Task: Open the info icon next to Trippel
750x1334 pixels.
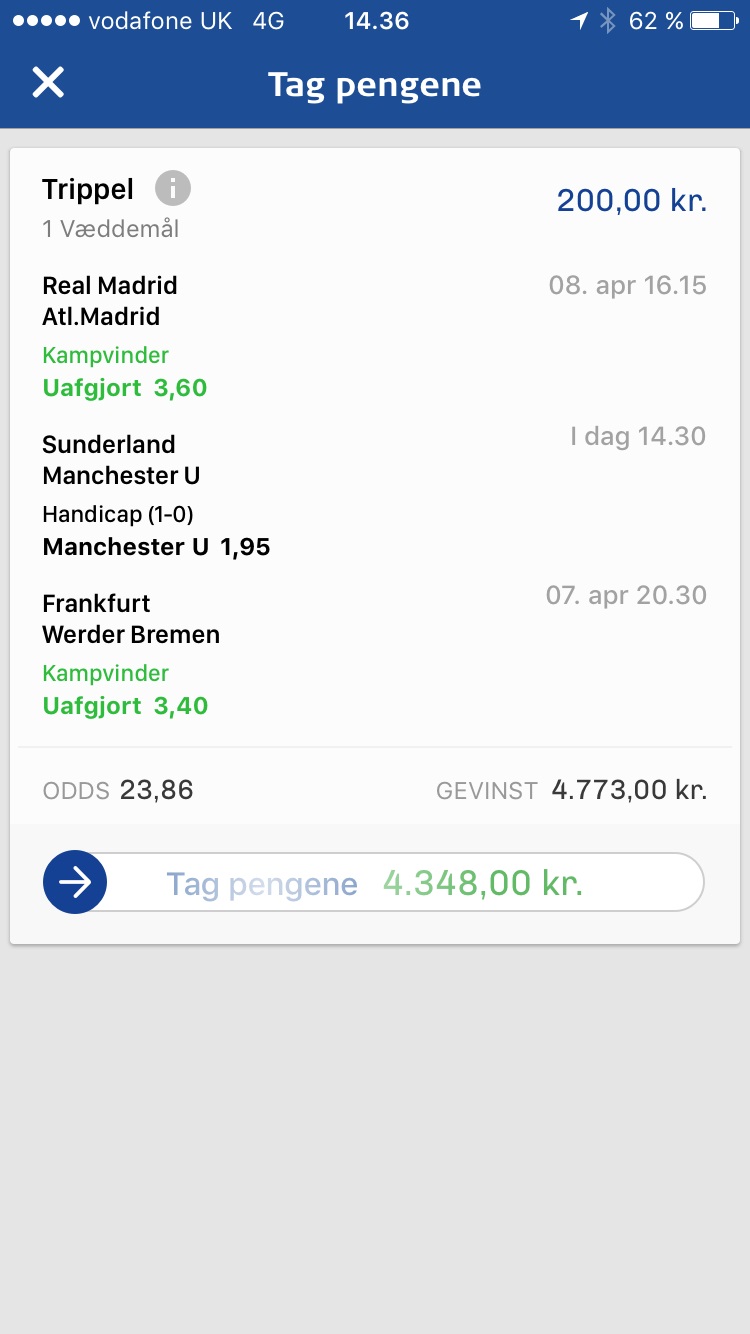Action: [x=173, y=188]
